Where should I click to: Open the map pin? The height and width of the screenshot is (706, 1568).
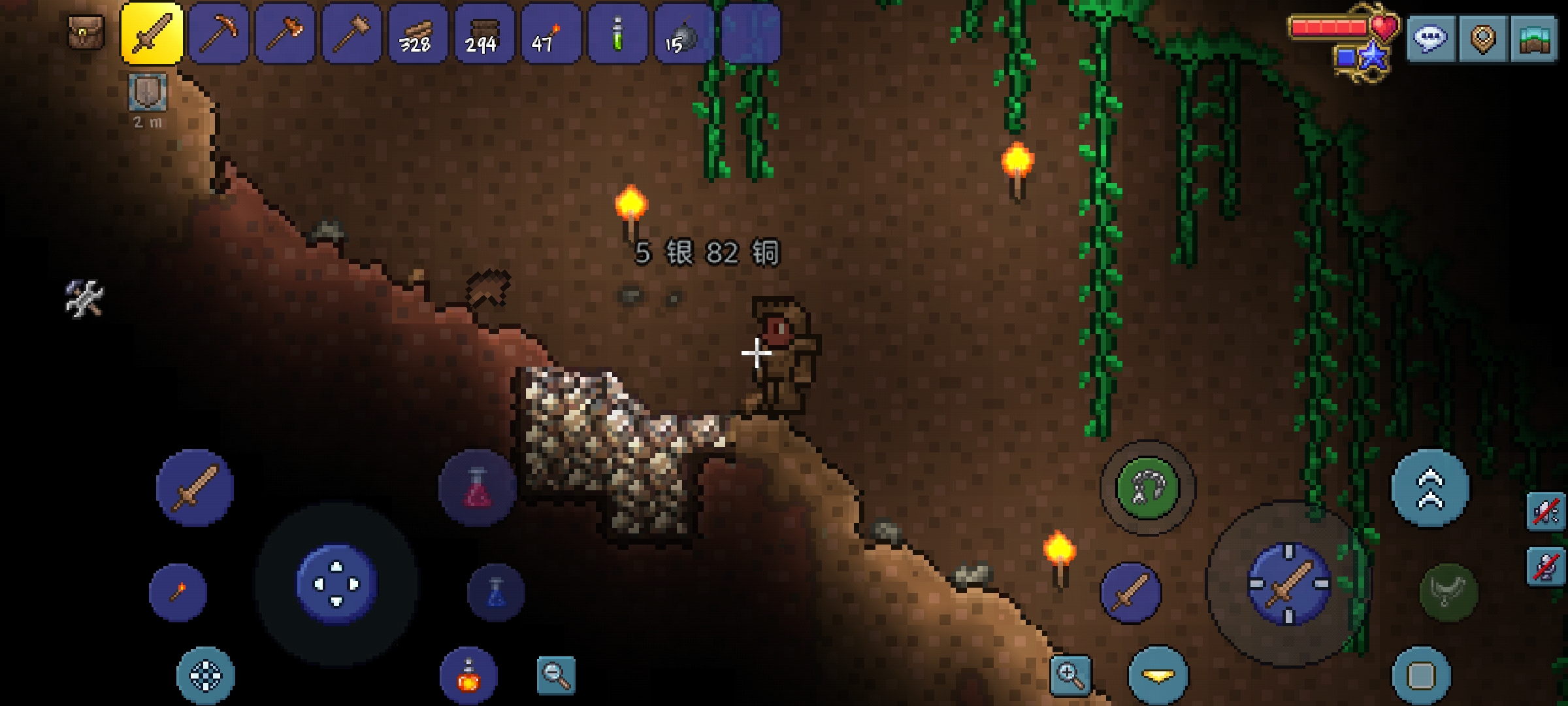1482,39
